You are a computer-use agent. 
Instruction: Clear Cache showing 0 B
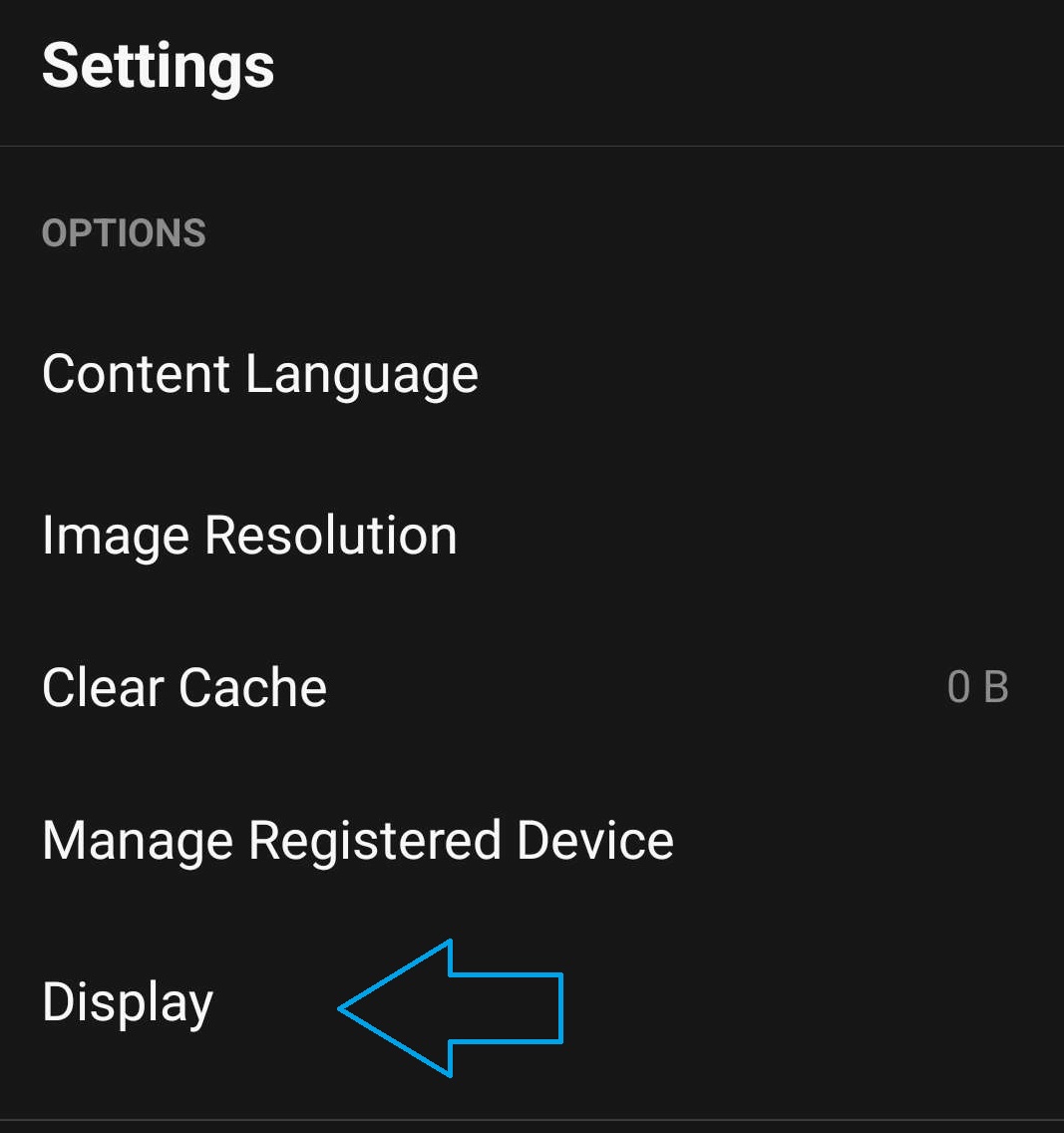point(184,688)
